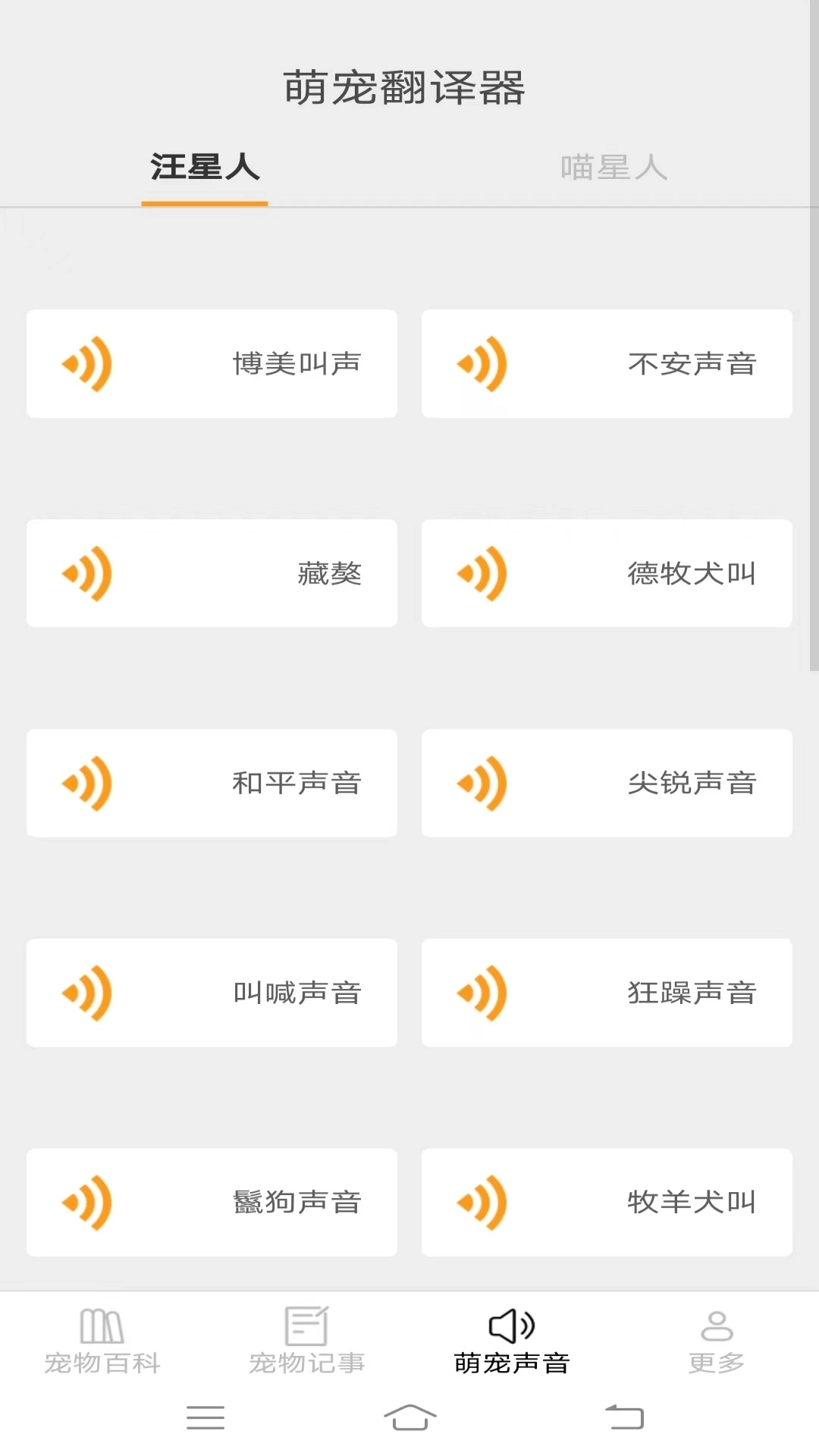Tap the speaker icon beside 和平声音

pos(87,783)
